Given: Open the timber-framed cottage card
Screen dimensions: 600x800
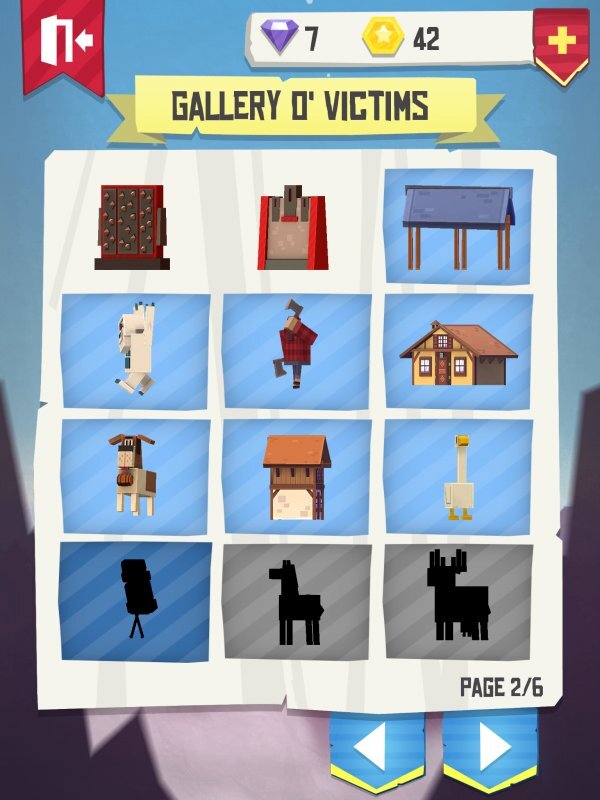Looking at the screenshot, I should tap(459, 351).
